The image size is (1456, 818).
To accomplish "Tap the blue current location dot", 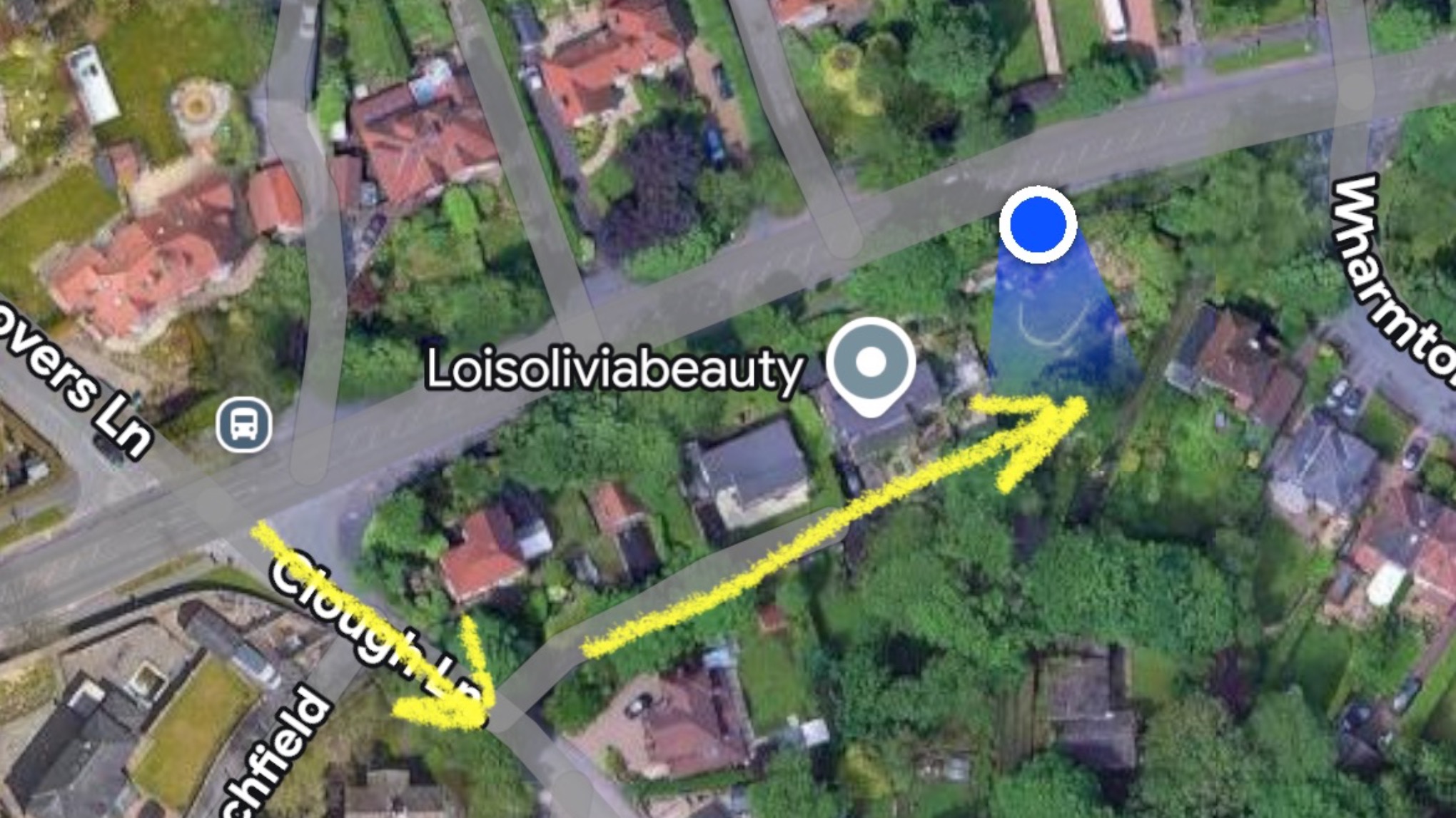I will (1038, 225).
